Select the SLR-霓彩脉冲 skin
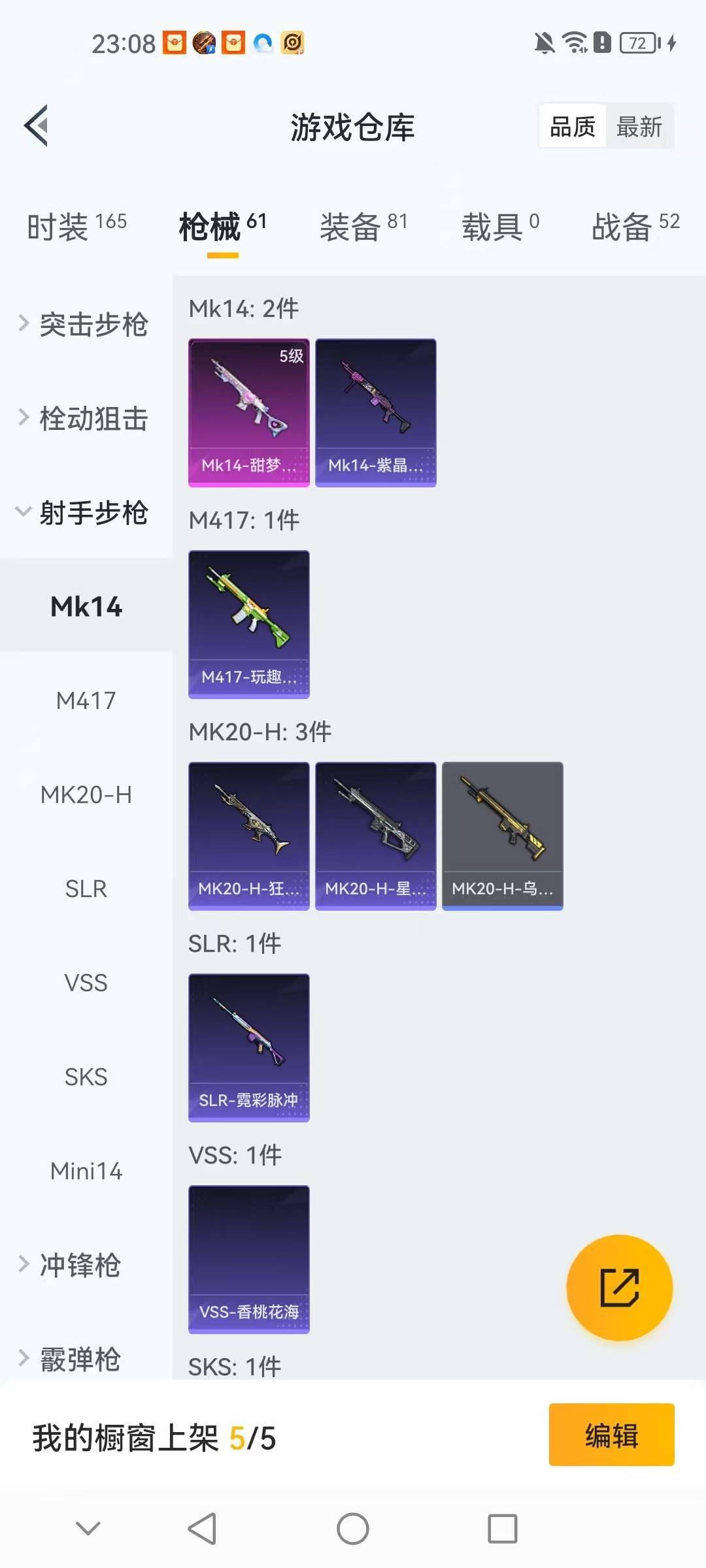 point(248,1045)
